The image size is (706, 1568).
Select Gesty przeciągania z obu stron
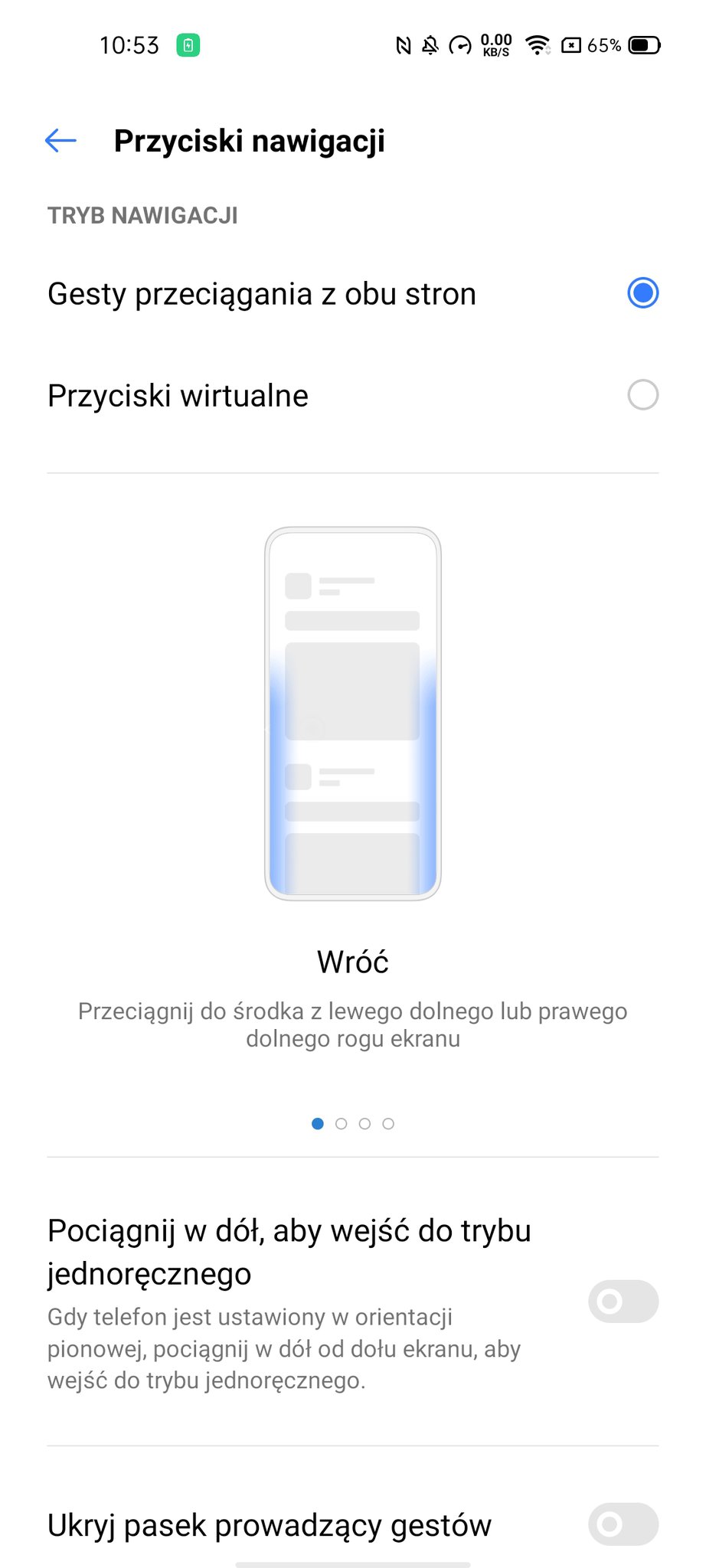point(642,293)
